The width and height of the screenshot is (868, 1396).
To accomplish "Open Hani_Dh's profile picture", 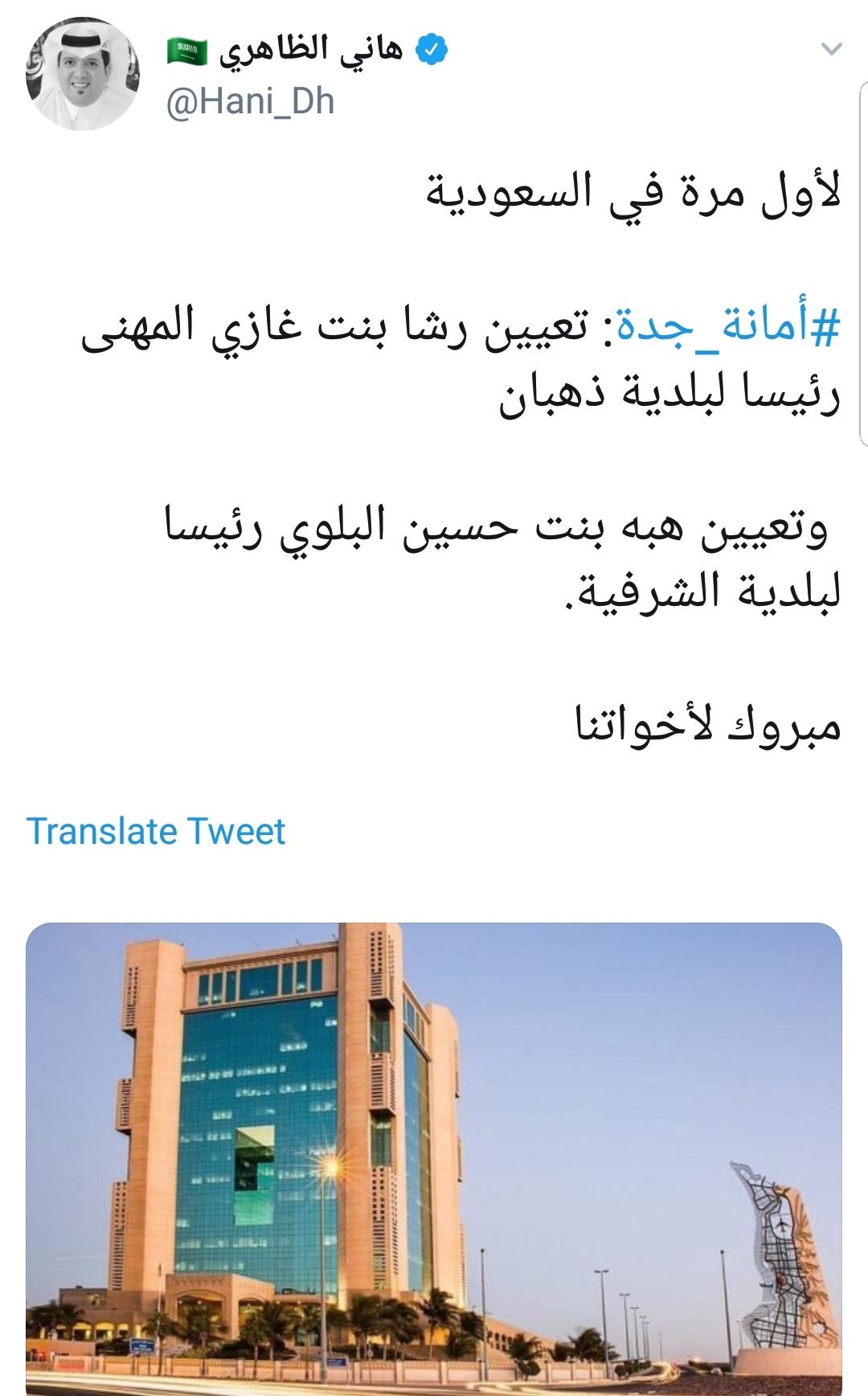I will tap(83, 73).
